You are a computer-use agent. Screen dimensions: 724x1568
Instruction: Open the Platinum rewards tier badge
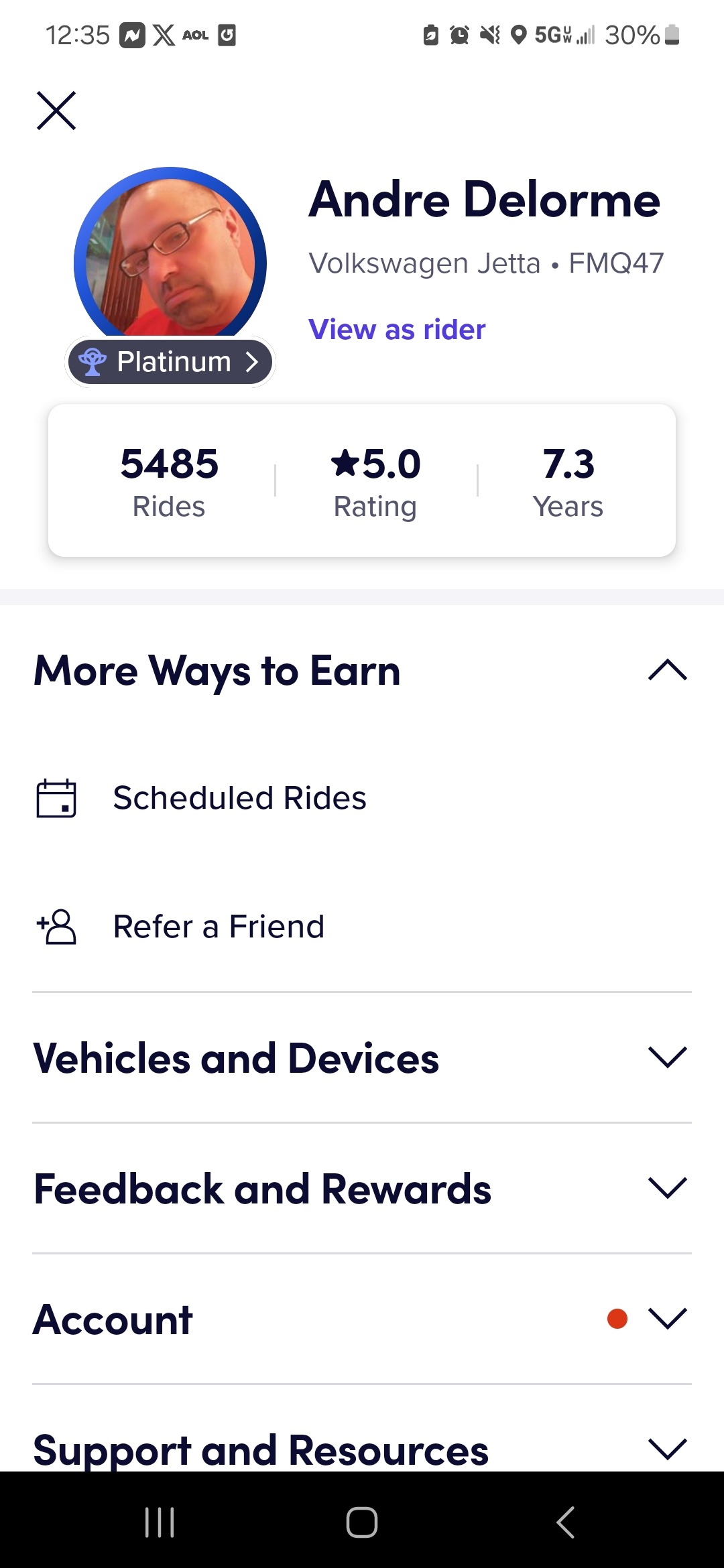[x=170, y=362]
